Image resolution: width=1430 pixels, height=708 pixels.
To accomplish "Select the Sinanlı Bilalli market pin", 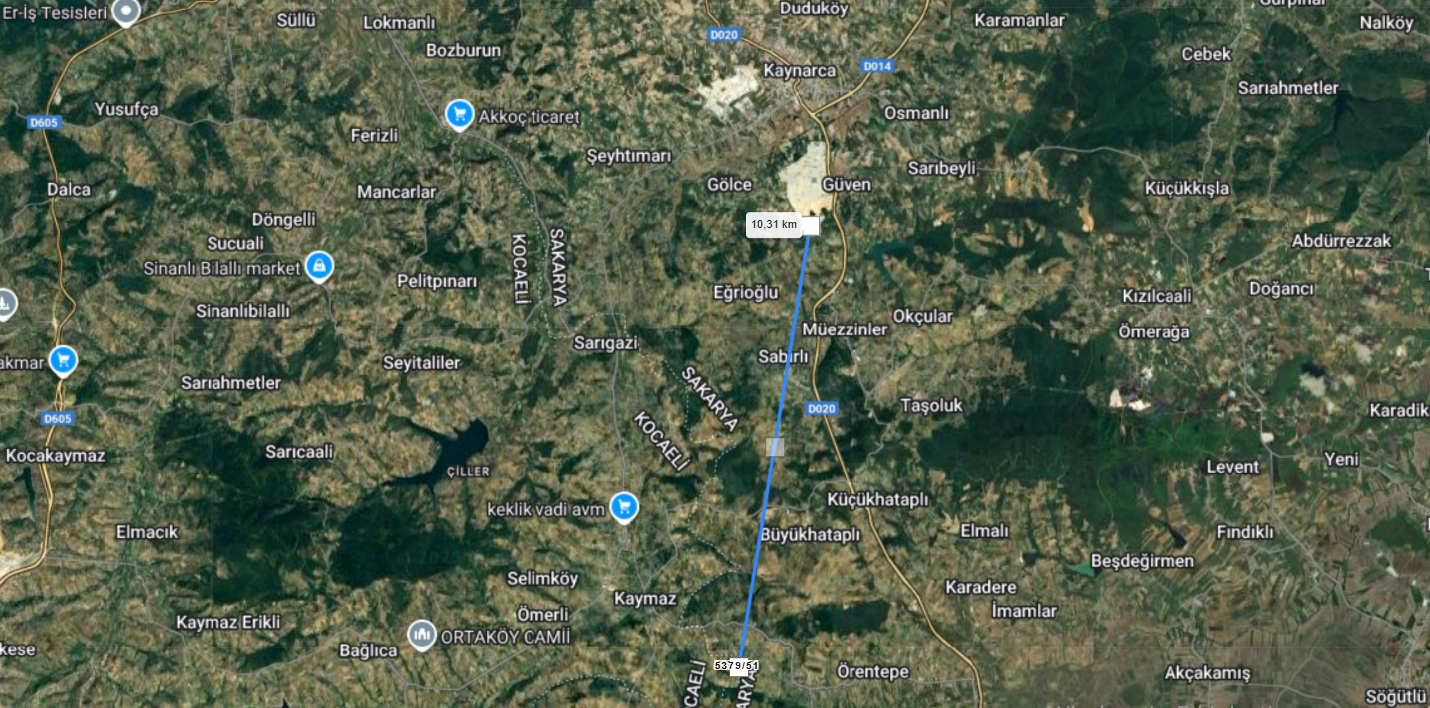I will (319, 266).
